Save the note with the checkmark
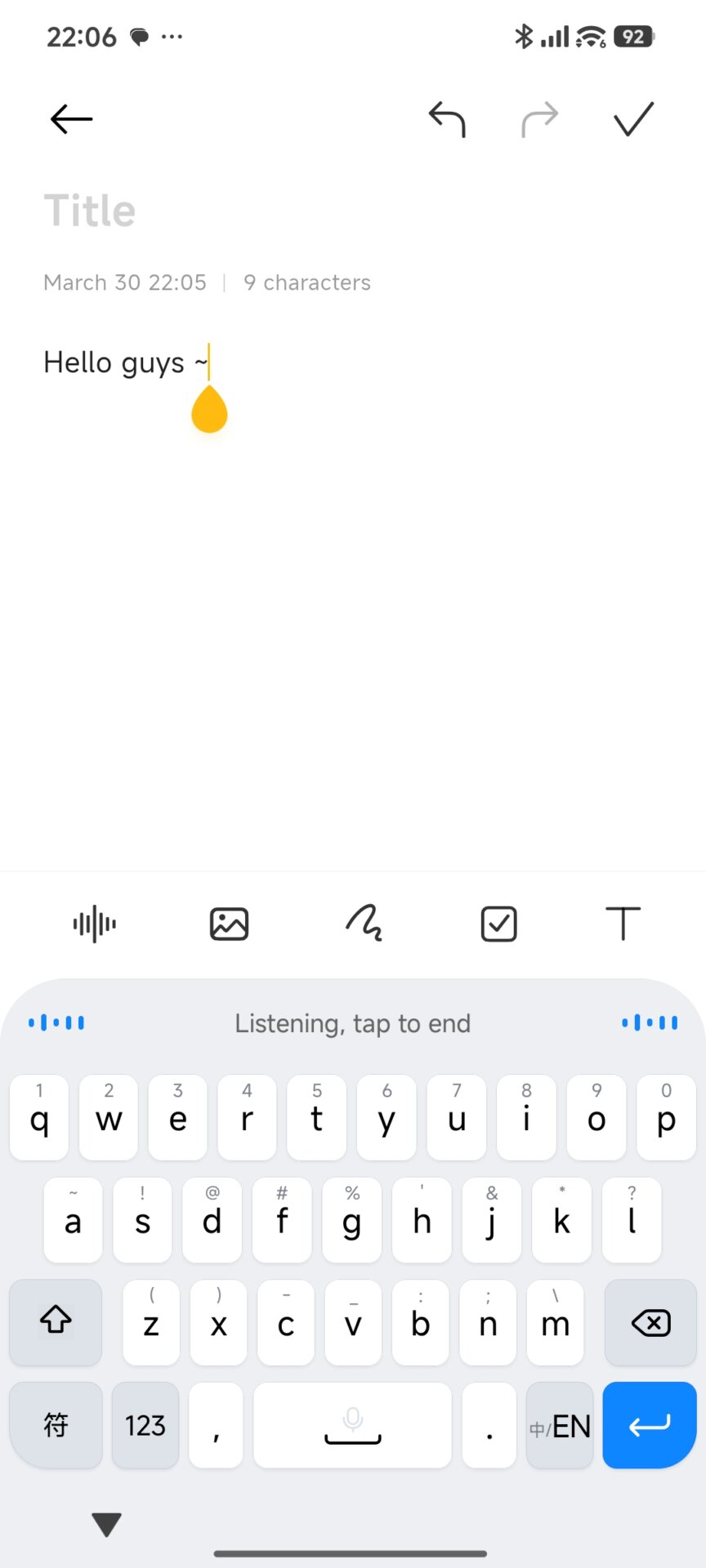This screenshot has width=706, height=1568. coord(632,119)
